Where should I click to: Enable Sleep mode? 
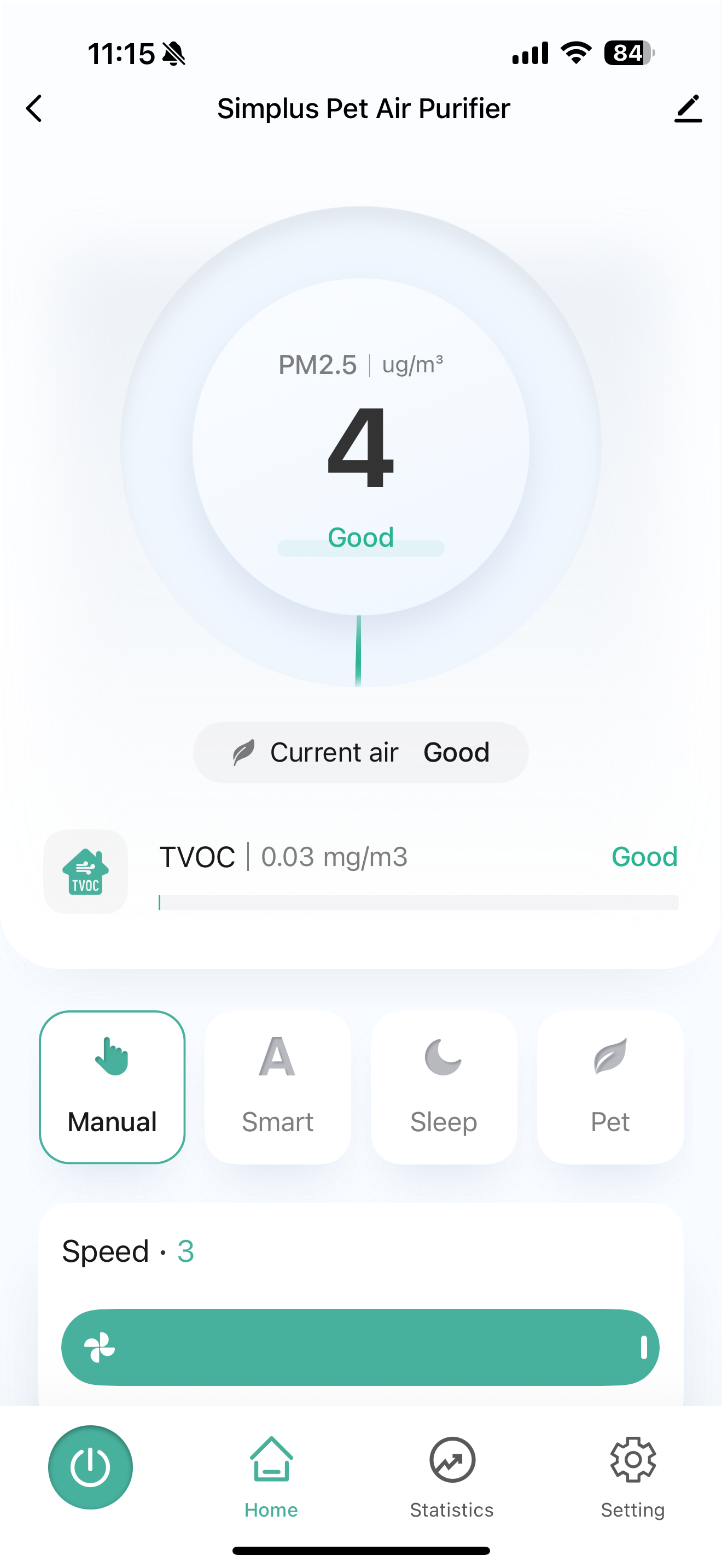click(444, 1087)
